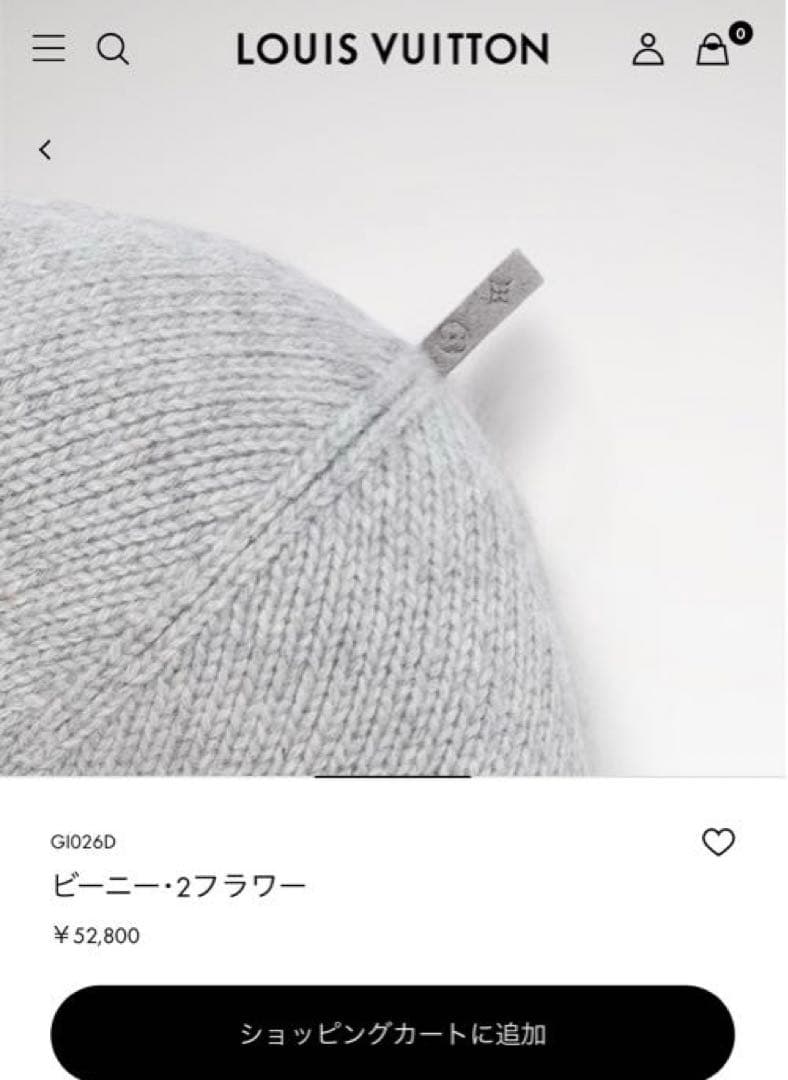Check the cart item count badge
The width and height of the screenshot is (788, 1080).
pos(738,32)
